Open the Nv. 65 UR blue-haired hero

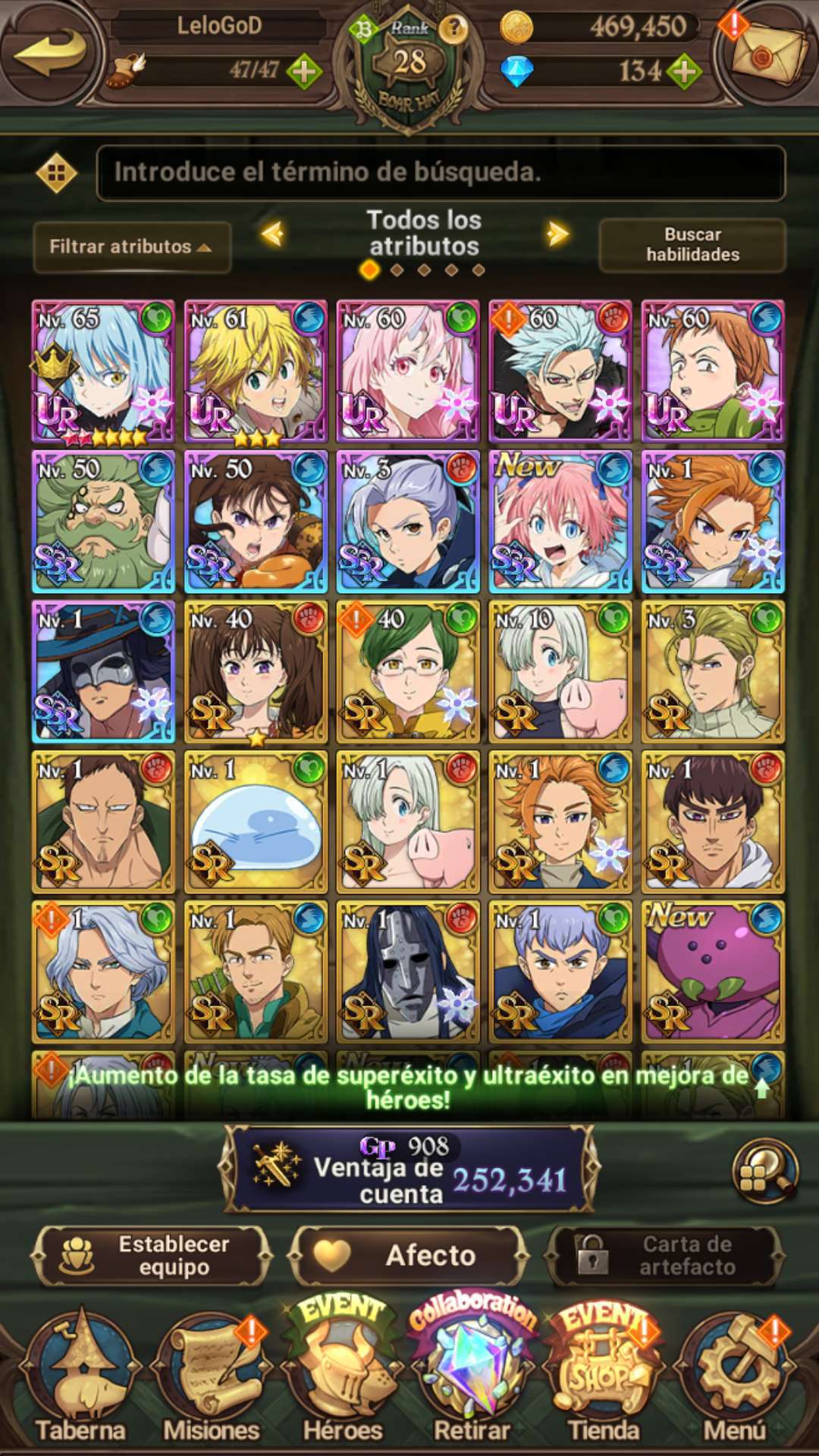coord(103,372)
